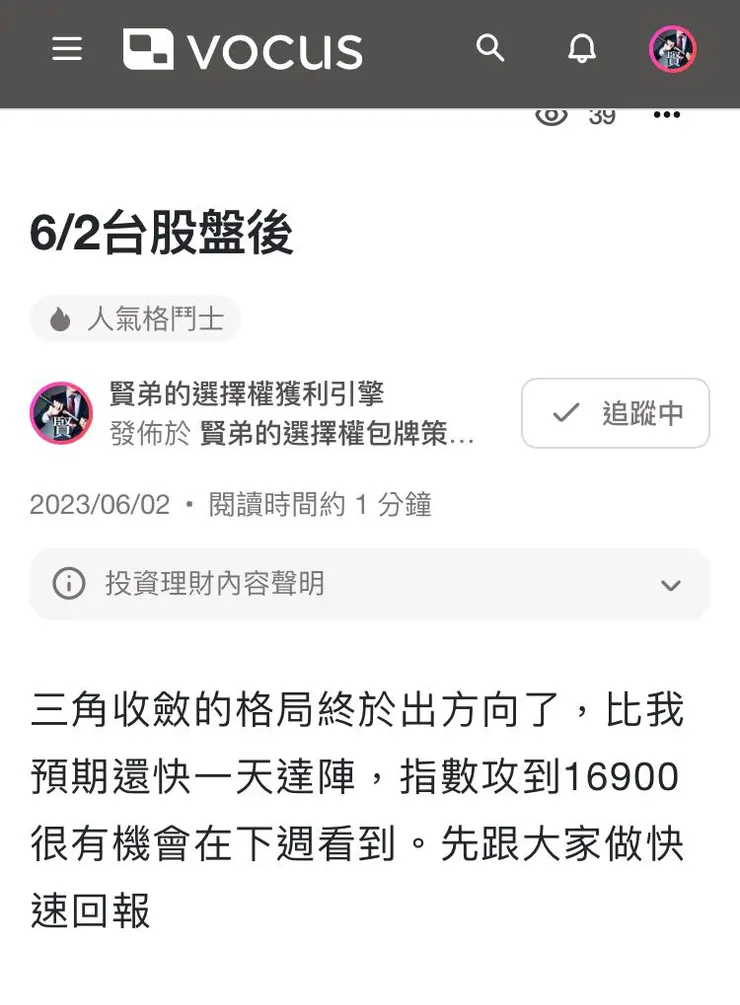
Task: Unfollow by clicking the checkmark button
Action: pyautogui.click(x=568, y=413)
